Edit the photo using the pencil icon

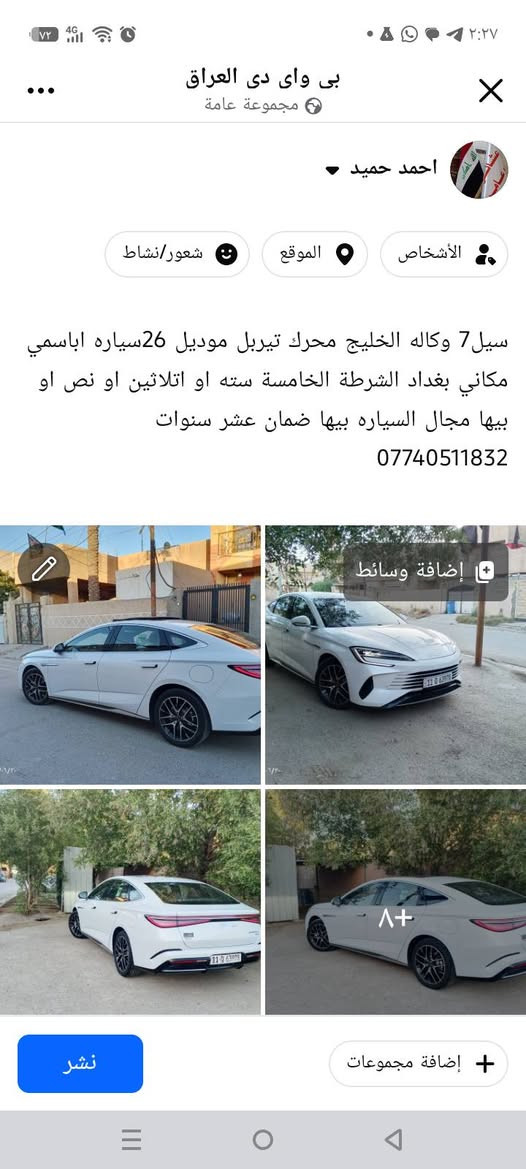pos(44,570)
